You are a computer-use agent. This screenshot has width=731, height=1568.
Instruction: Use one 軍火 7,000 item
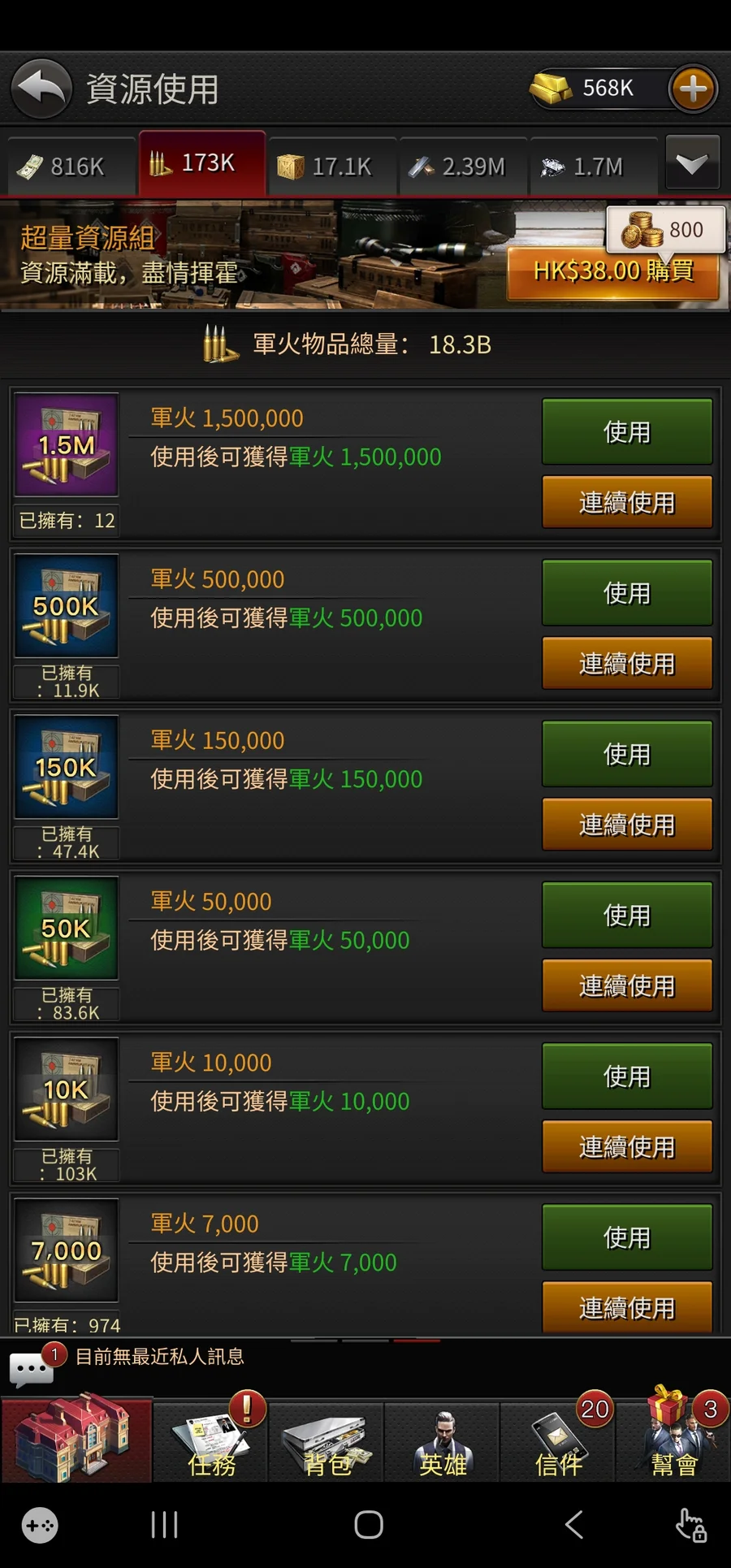[x=626, y=1237]
